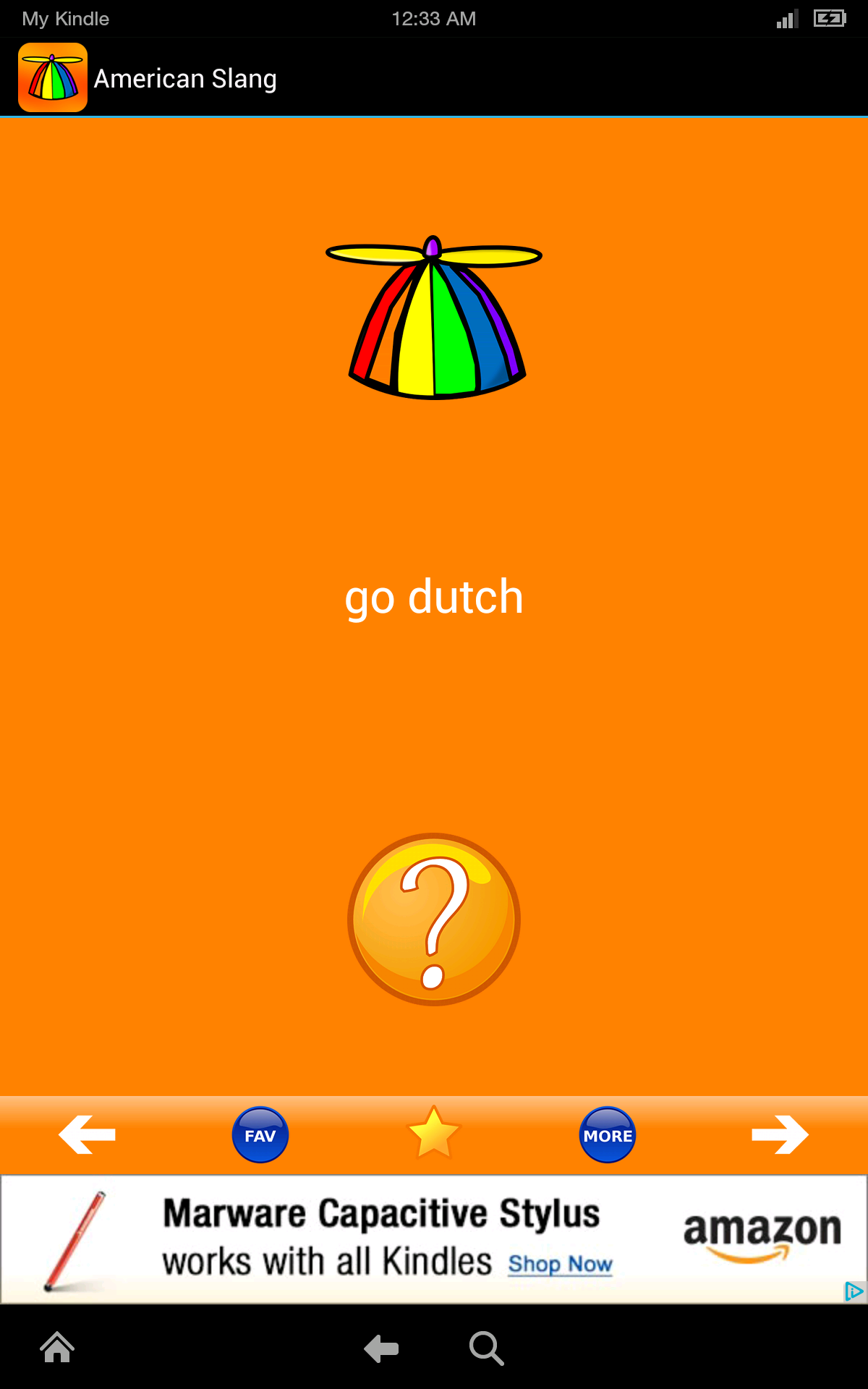Reveal the meaning with the question mark button

pos(433,919)
